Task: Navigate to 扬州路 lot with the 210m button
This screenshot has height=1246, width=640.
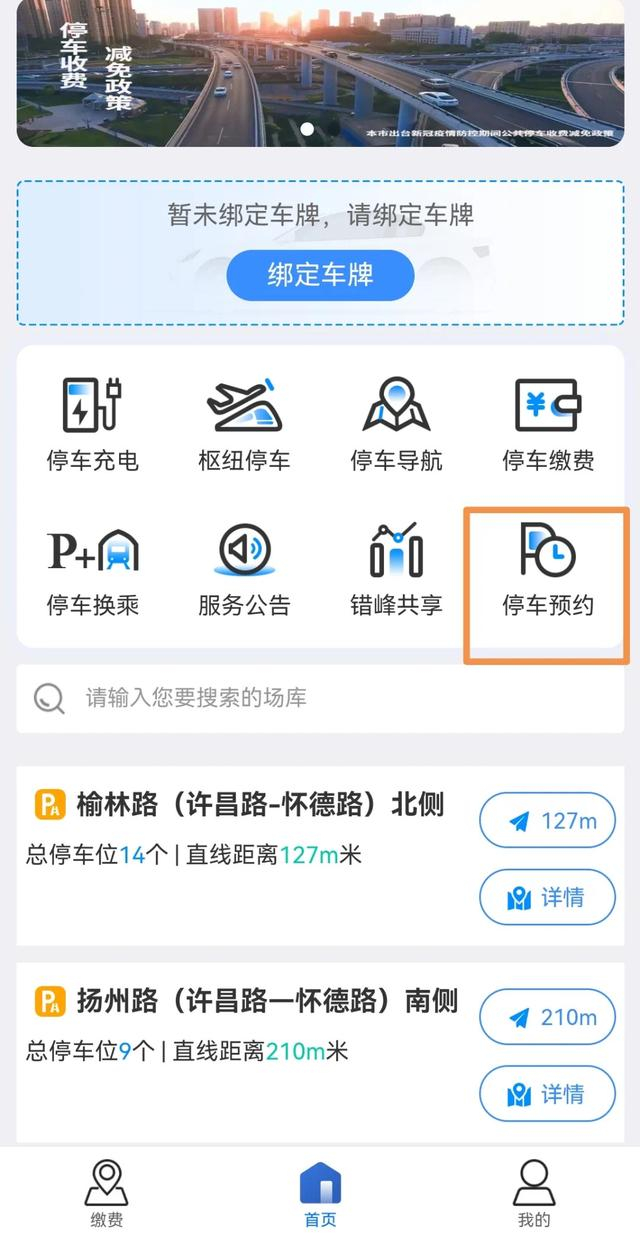Action: 547,1017
